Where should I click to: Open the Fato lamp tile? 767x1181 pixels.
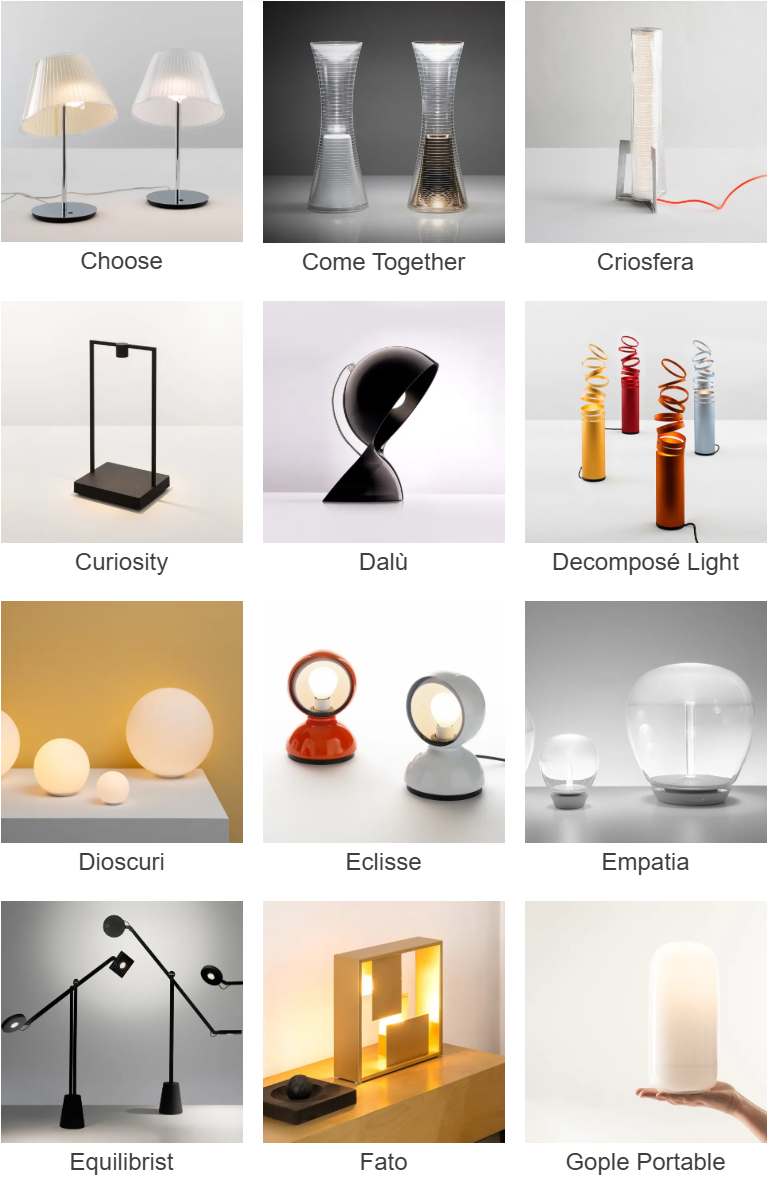click(383, 1022)
